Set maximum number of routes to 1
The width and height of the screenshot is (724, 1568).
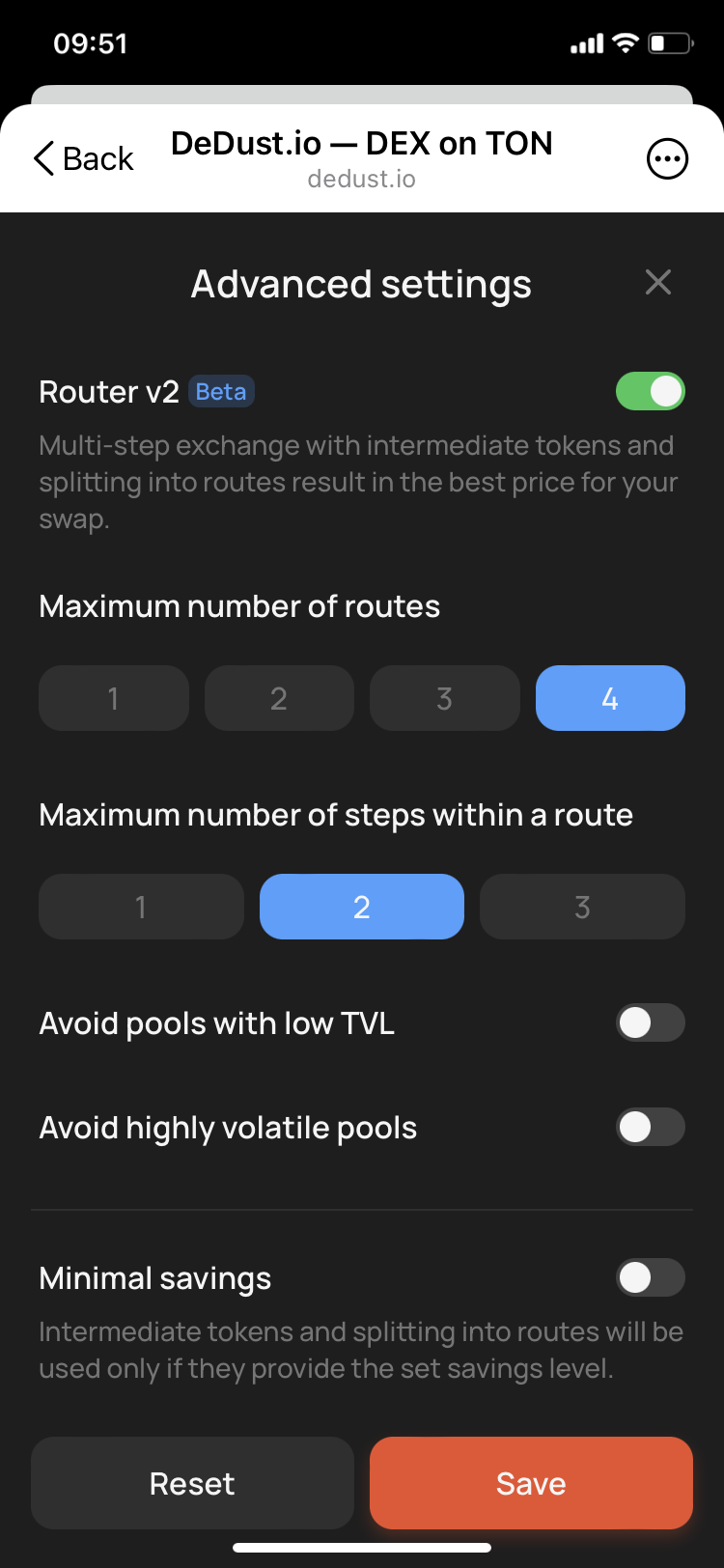(114, 698)
